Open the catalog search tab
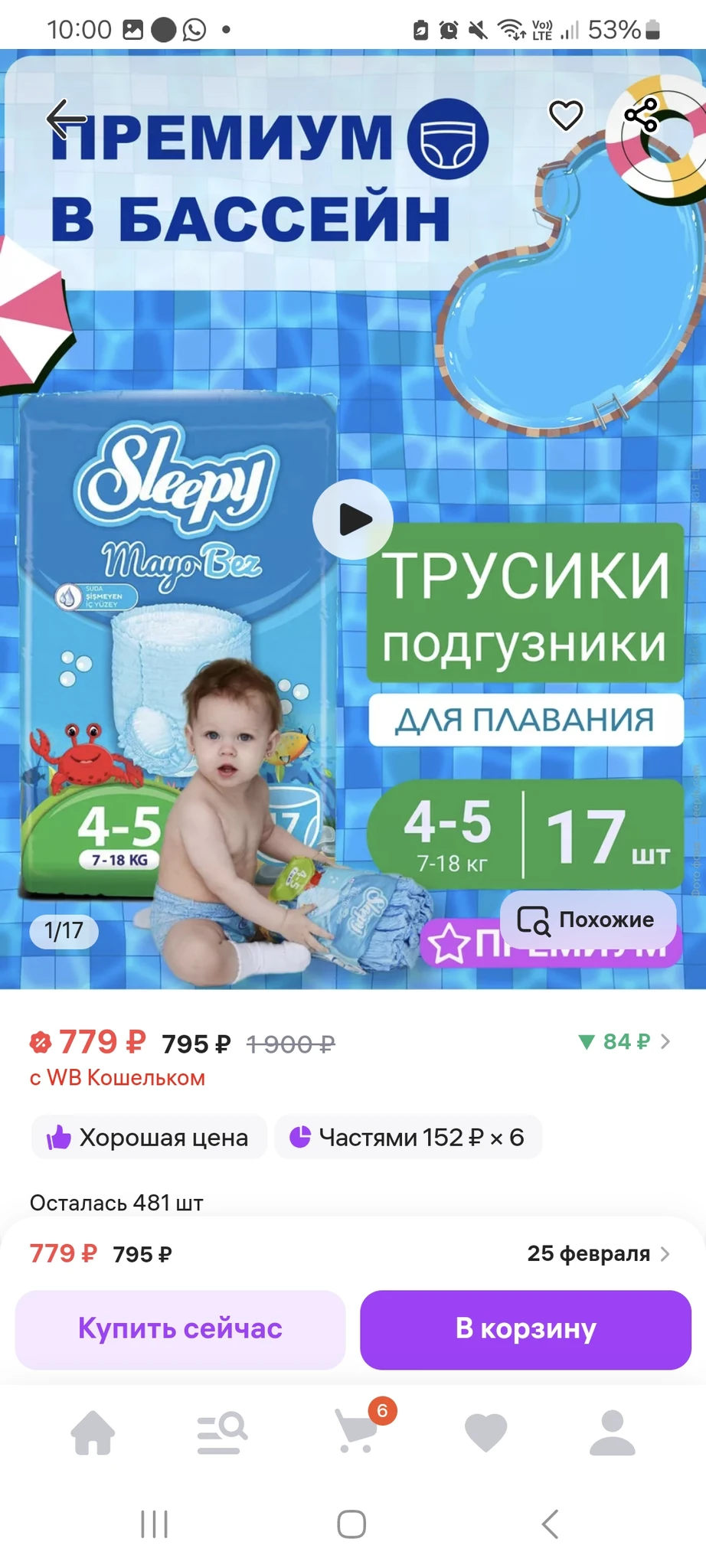 click(x=222, y=1432)
